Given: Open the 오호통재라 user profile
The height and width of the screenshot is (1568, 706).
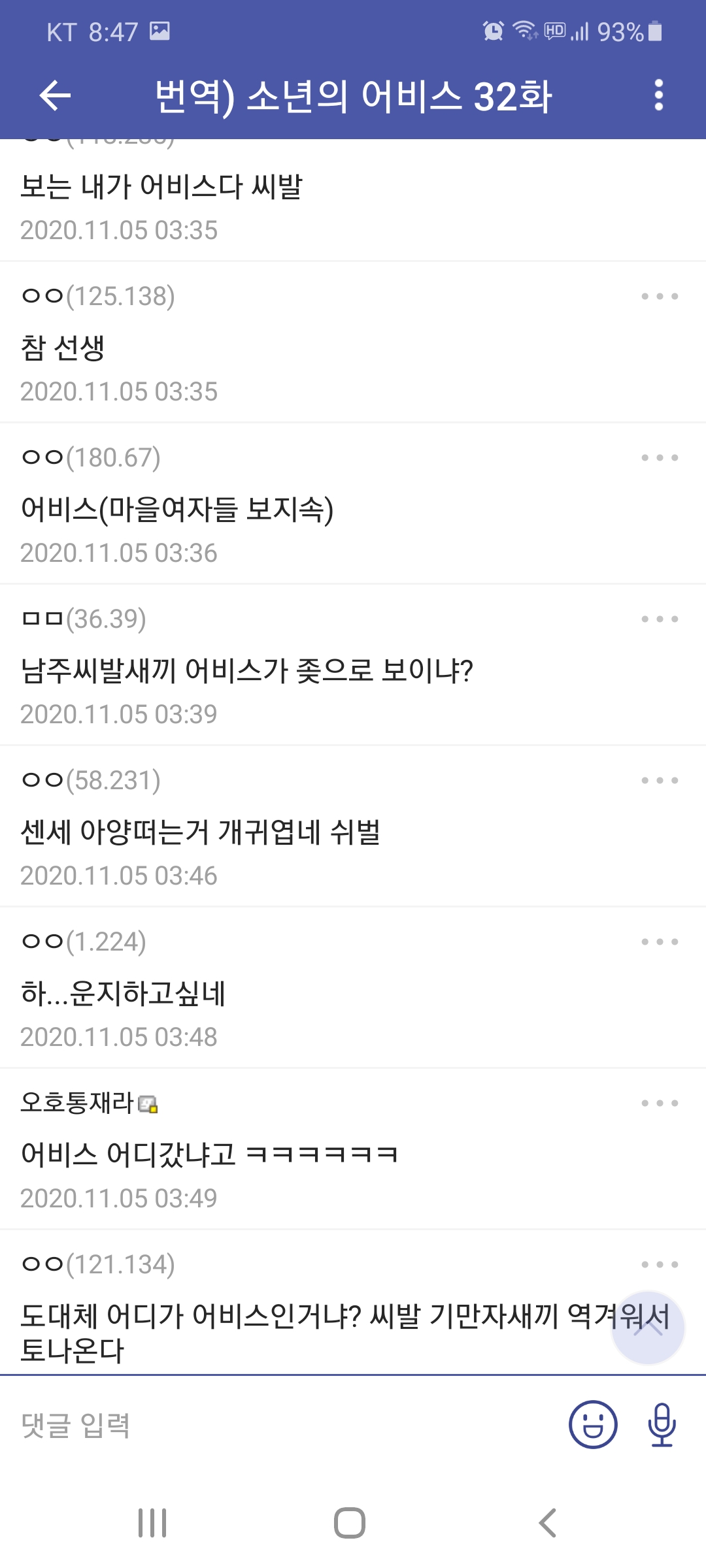Looking at the screenshot, I should [77, 1103].
